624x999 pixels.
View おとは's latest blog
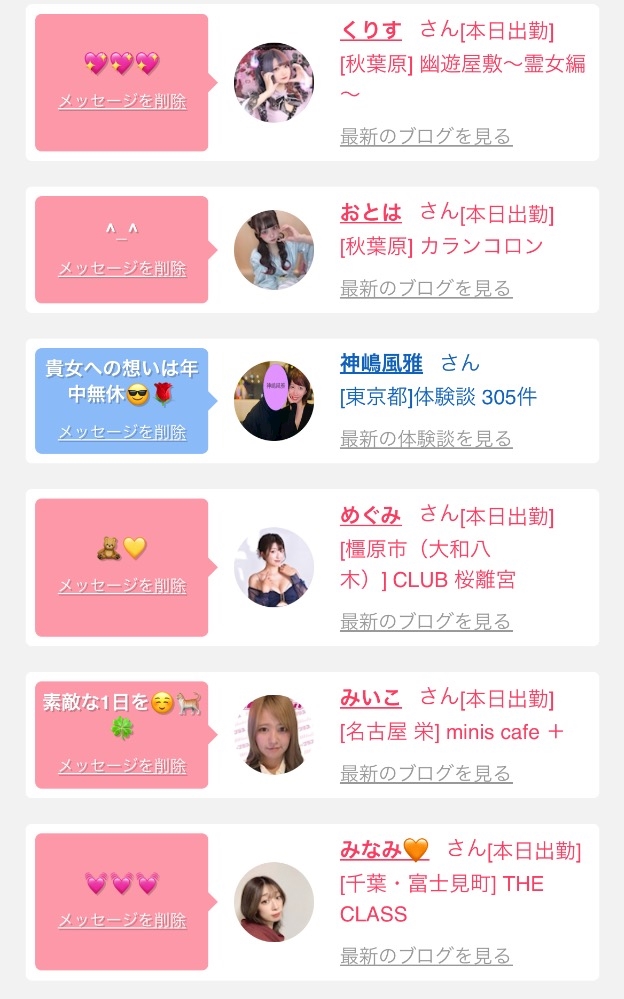click(426, 288)
